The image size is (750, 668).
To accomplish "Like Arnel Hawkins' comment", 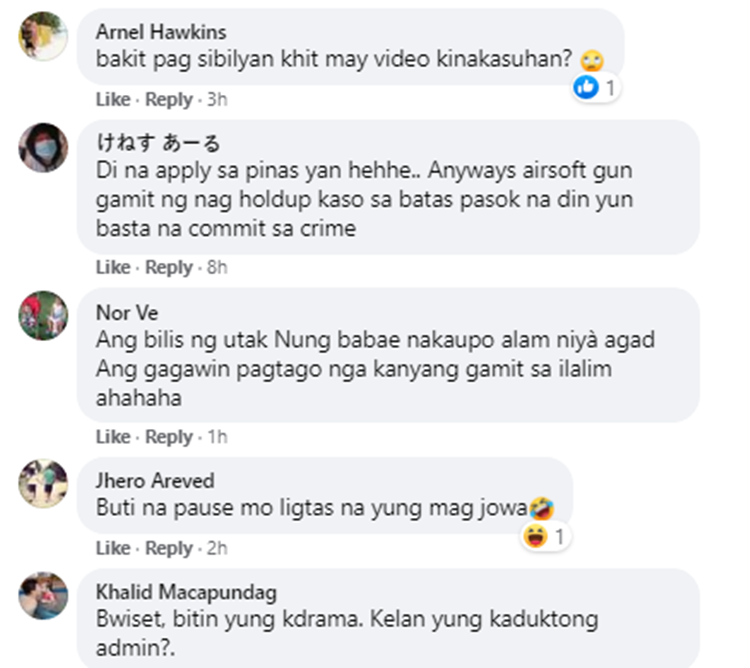I will point(113,100).
